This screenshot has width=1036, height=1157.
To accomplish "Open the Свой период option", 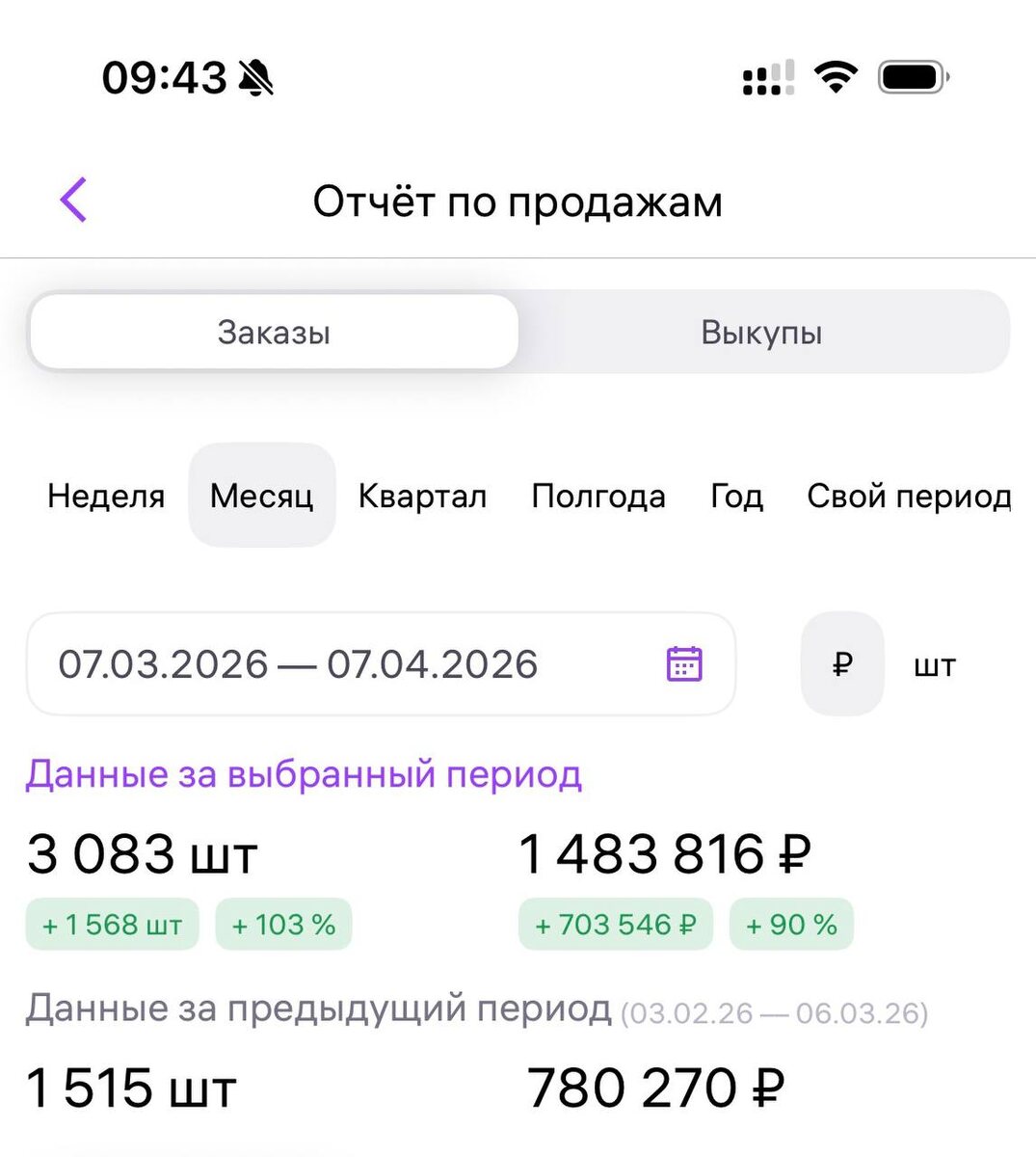I will [x=909, y=496].
